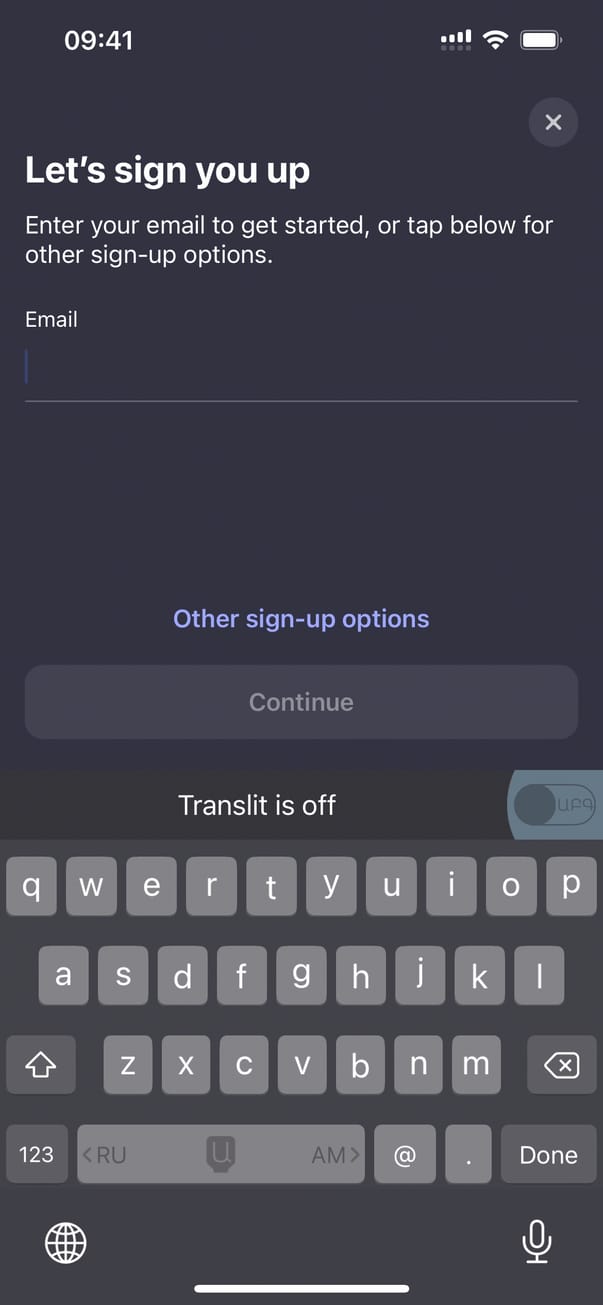Insert the @ symbol
This screenshot has width=603, height=1305.
click(x=405, y=1155)
